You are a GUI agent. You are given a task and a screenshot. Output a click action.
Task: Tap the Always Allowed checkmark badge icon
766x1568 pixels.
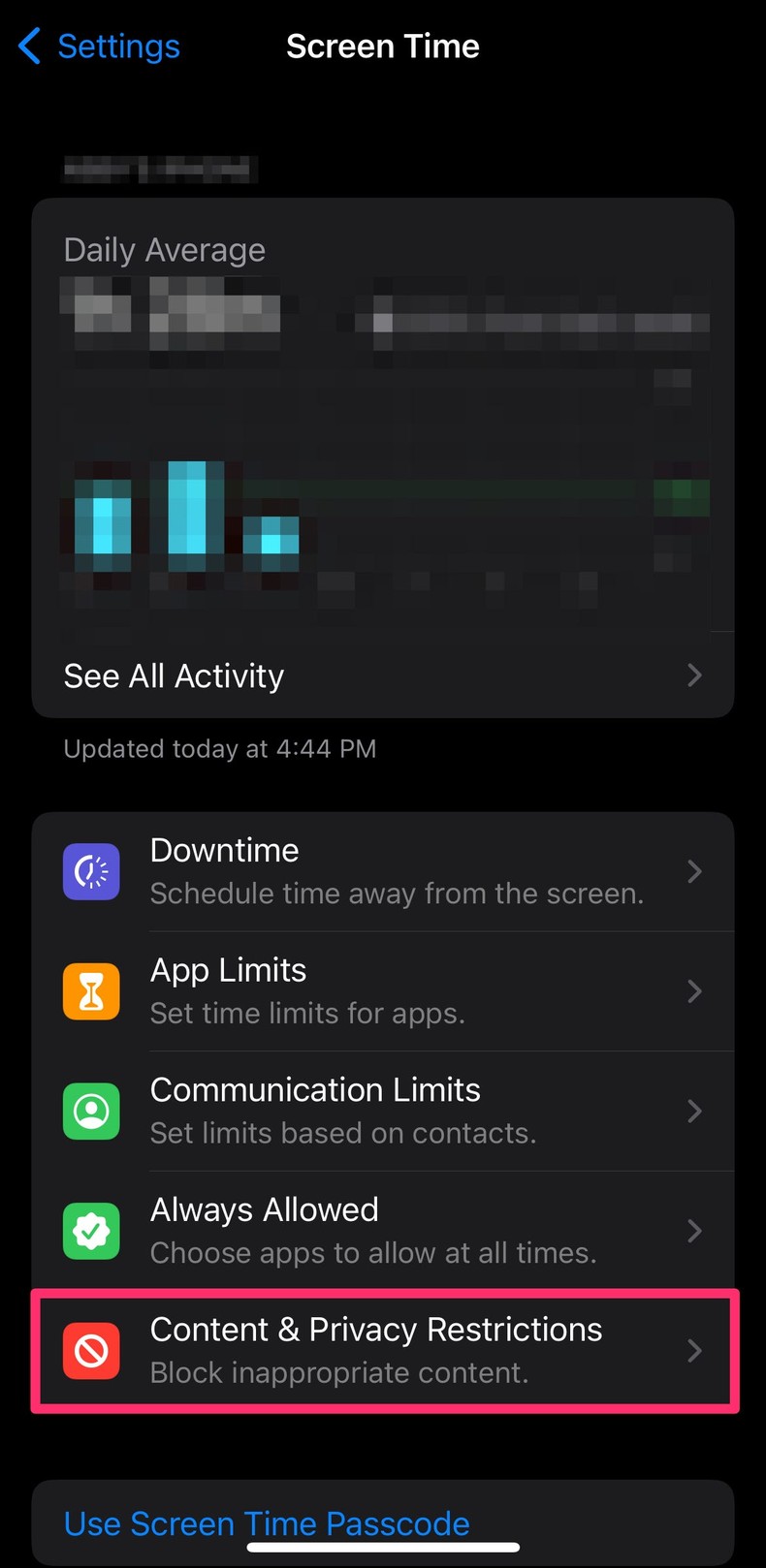click(90, 1231)
